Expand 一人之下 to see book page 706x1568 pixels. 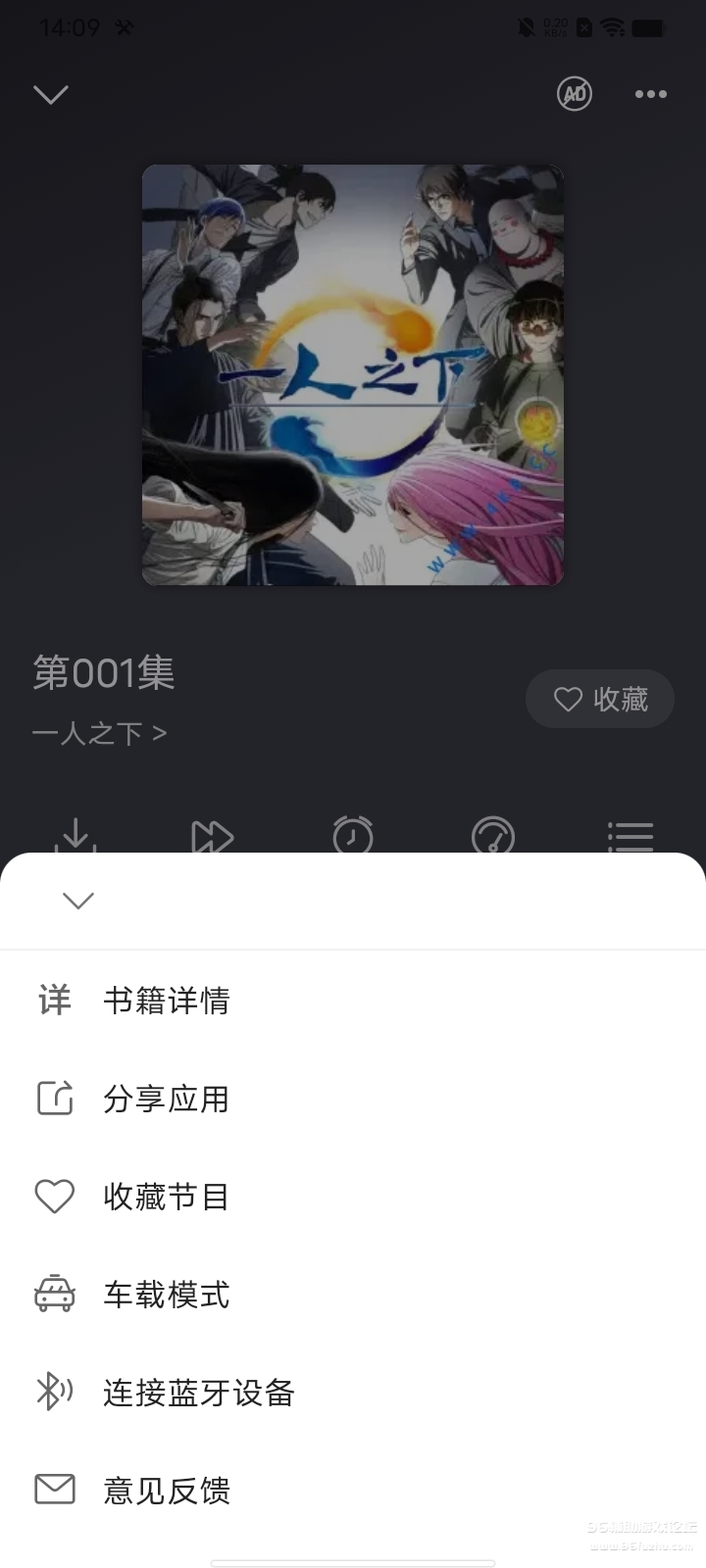98,732
